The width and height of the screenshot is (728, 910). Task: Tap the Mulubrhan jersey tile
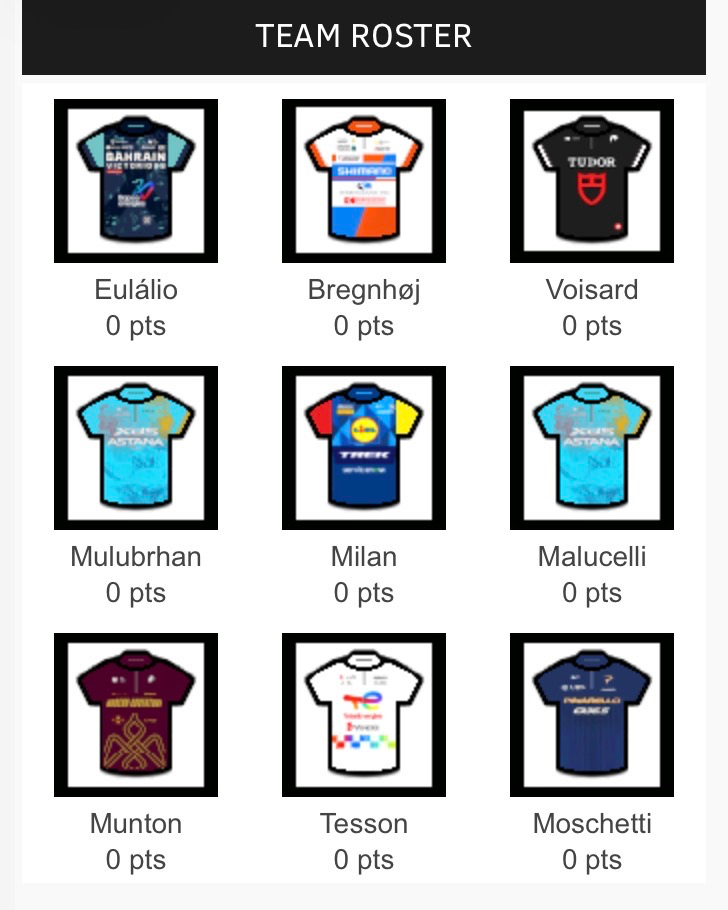coord(136,448)
